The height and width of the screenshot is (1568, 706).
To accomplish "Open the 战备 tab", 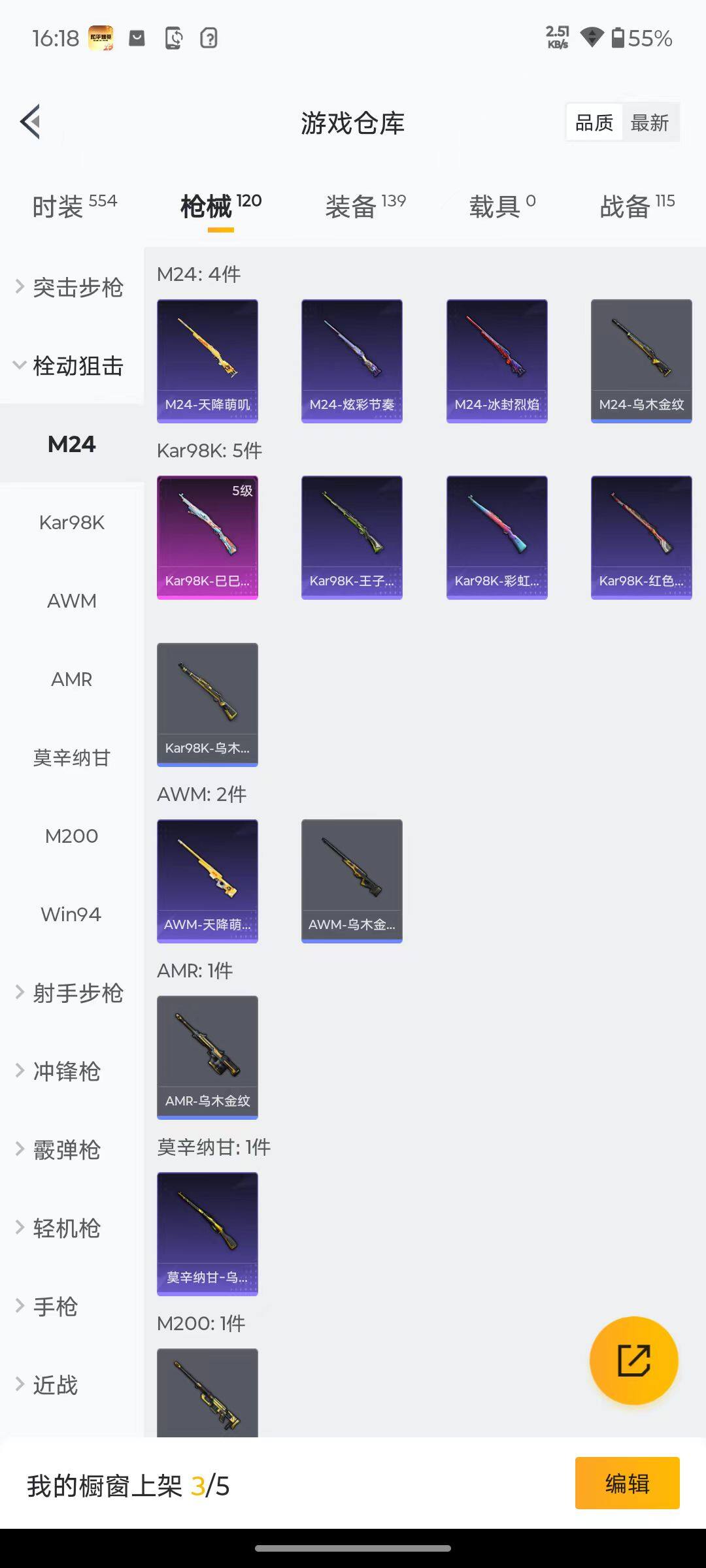I will tap(637, 206).
